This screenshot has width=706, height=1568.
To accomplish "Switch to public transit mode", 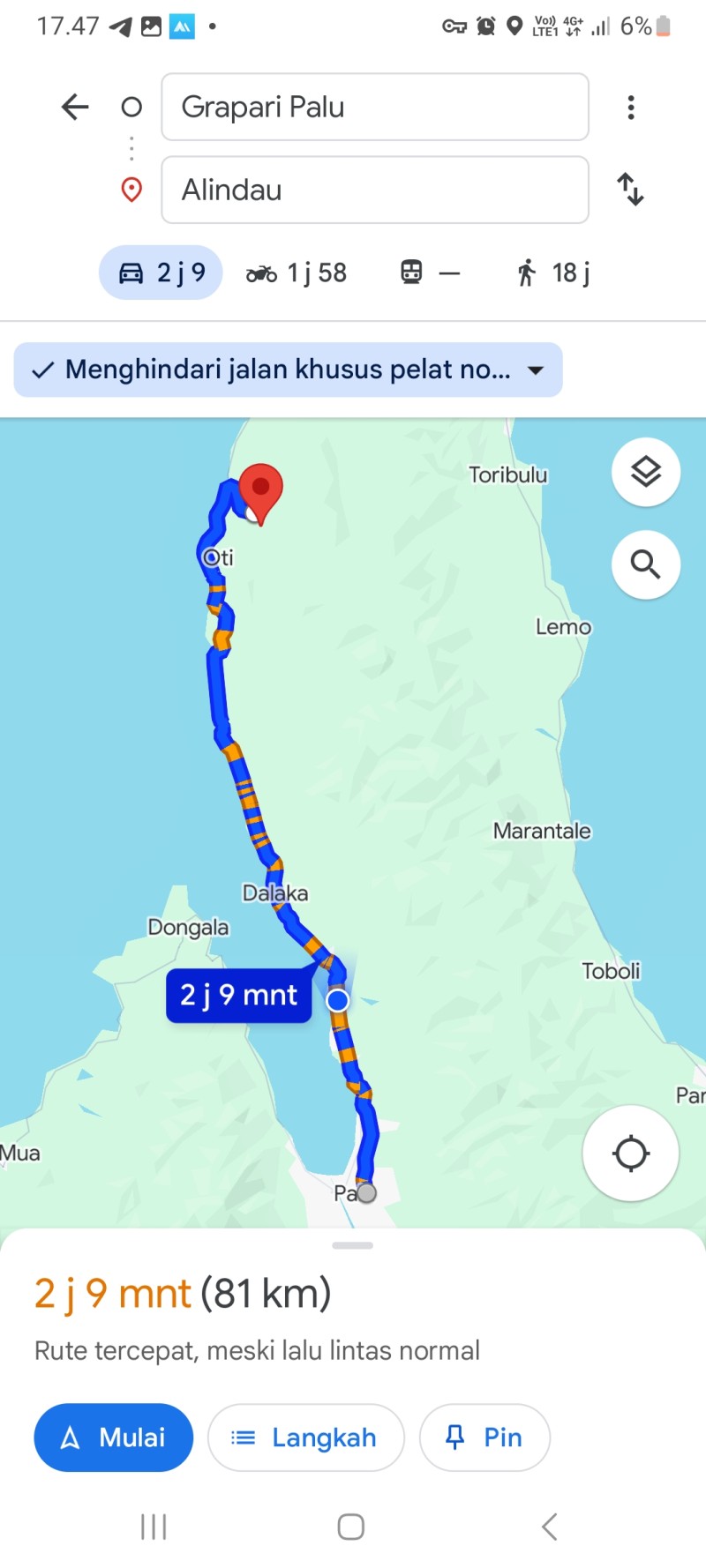I will (430, 273).
